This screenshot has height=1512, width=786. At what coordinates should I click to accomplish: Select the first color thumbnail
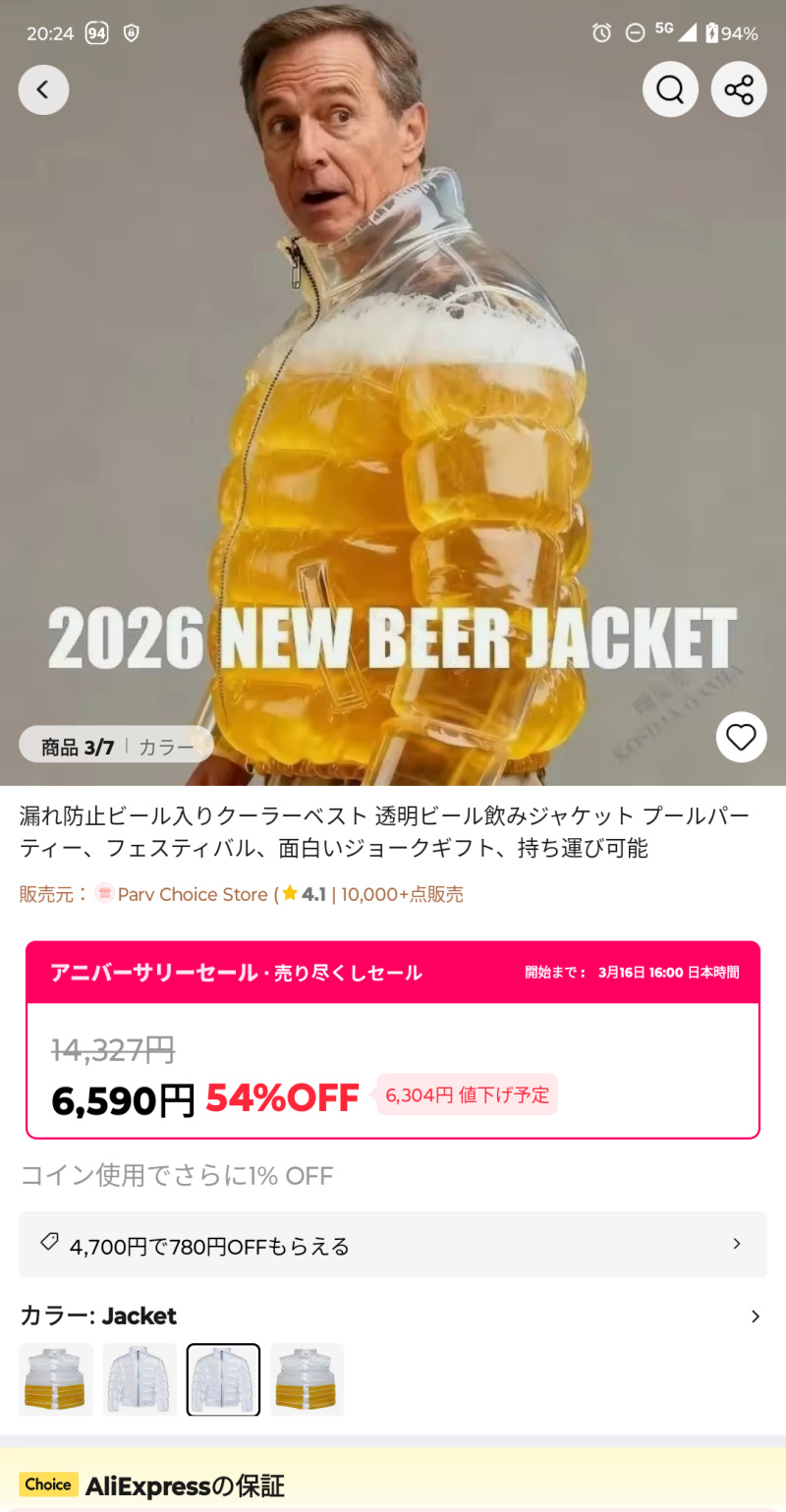pos(56,1379)
